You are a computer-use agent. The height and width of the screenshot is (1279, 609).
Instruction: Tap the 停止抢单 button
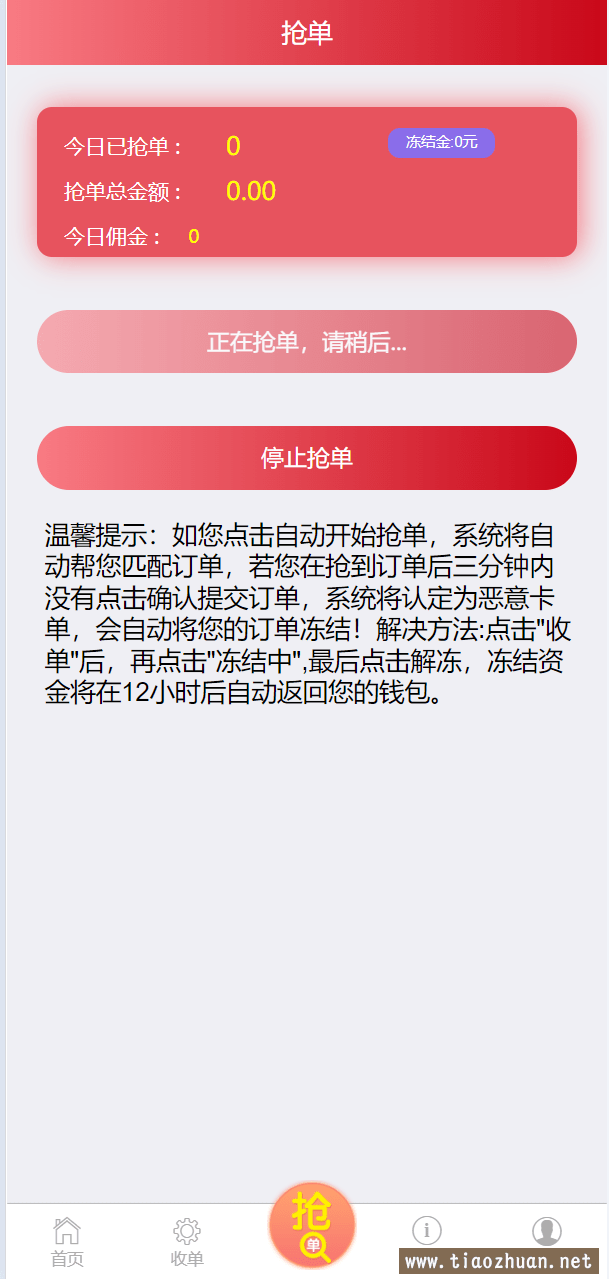click(x=307, y=458)
